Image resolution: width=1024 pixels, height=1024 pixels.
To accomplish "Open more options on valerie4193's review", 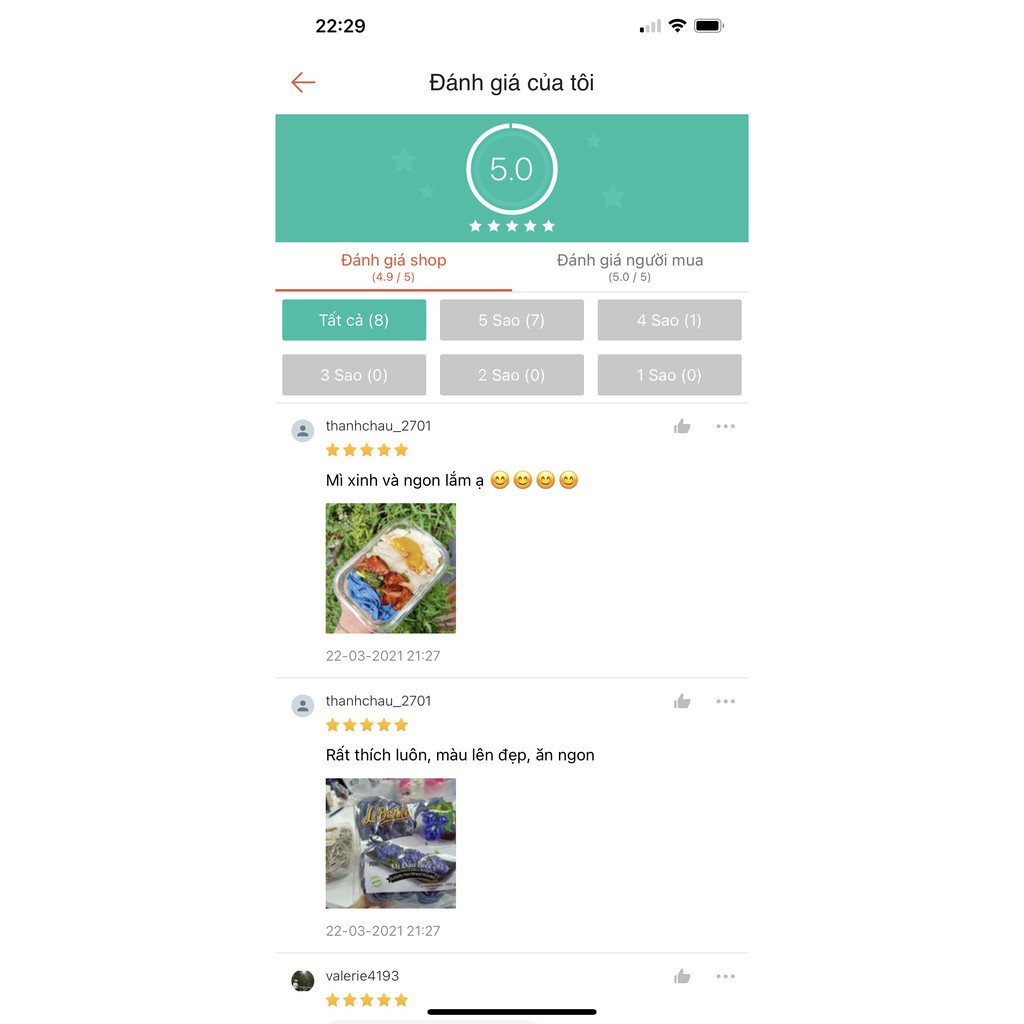I will (x=726, y=976).
